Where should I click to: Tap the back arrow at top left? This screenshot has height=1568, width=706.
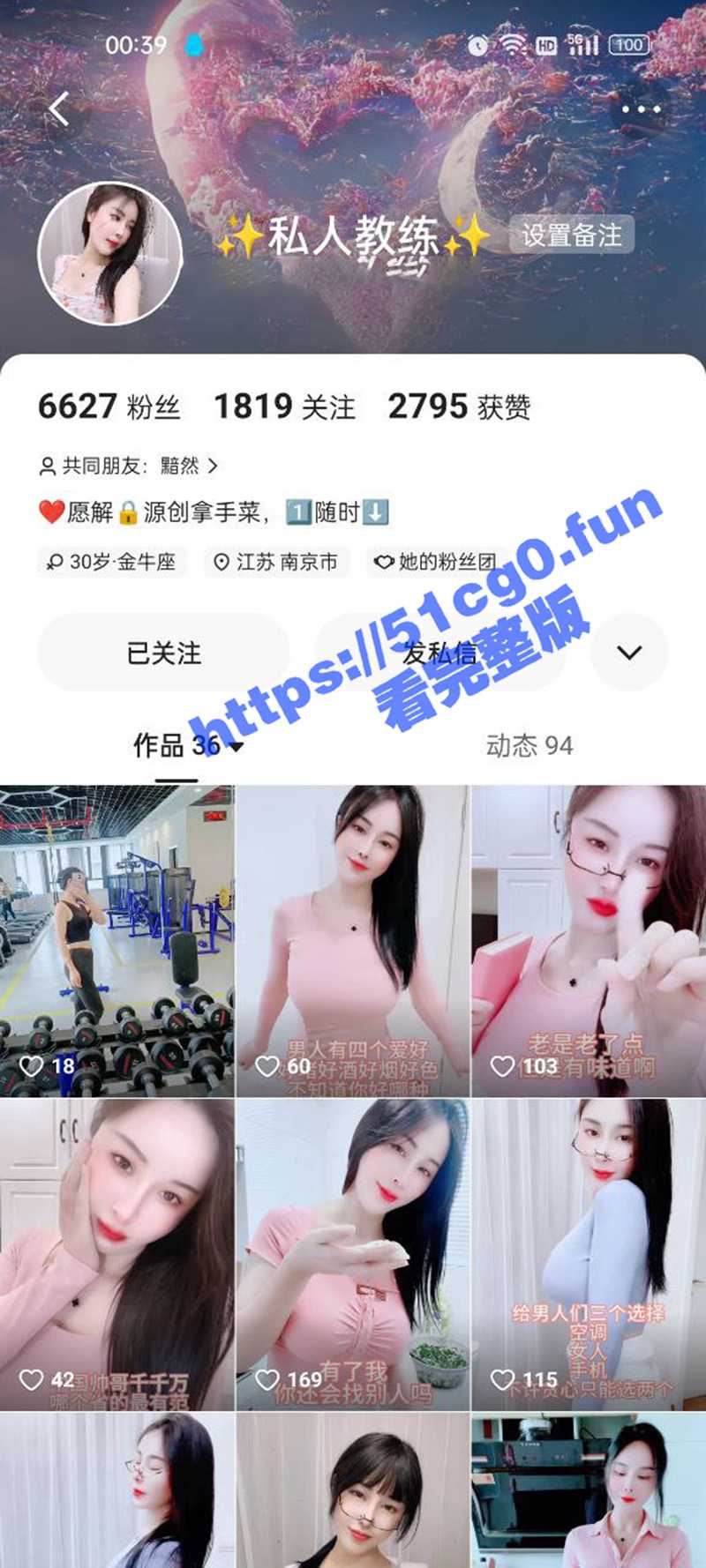pos(58,107)
